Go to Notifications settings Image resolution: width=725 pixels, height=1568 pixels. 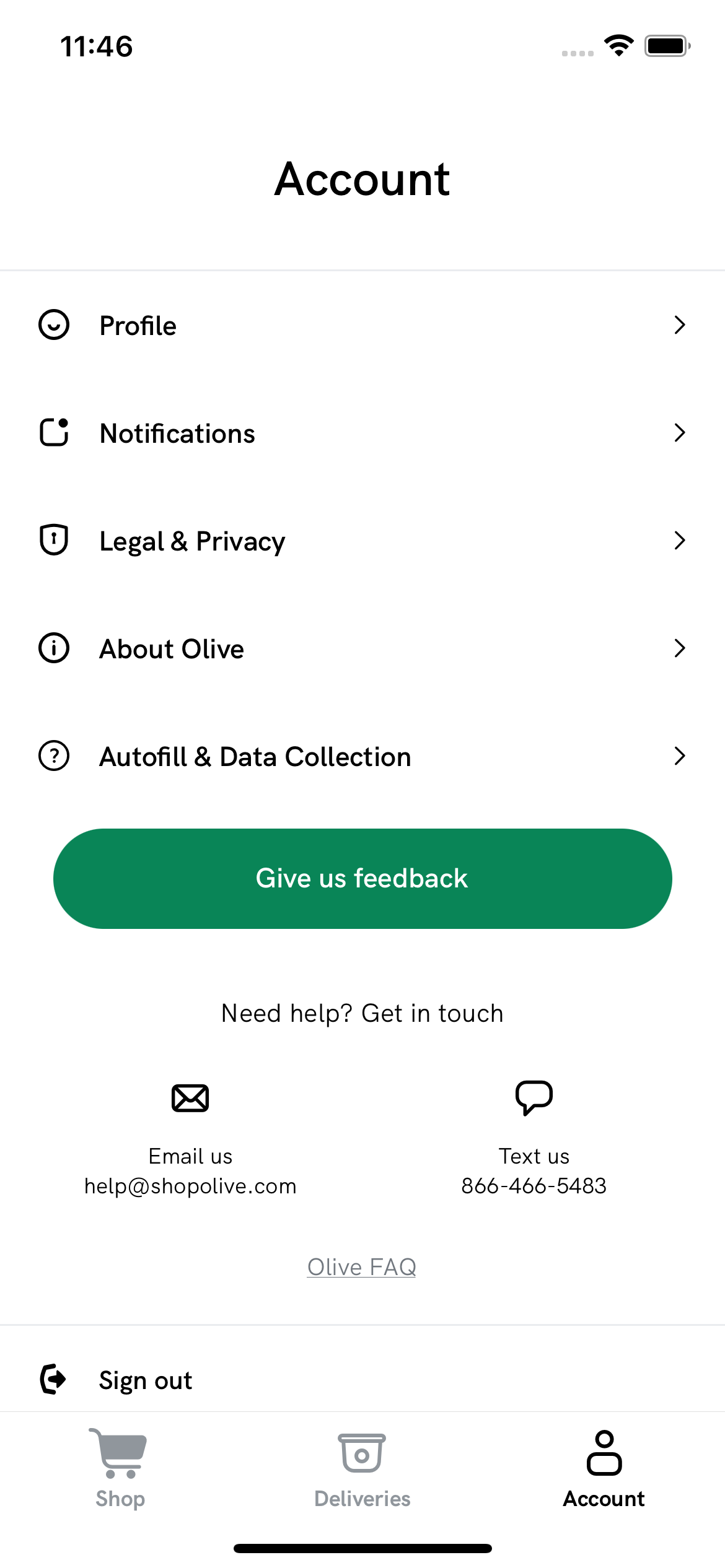point(362,433)
